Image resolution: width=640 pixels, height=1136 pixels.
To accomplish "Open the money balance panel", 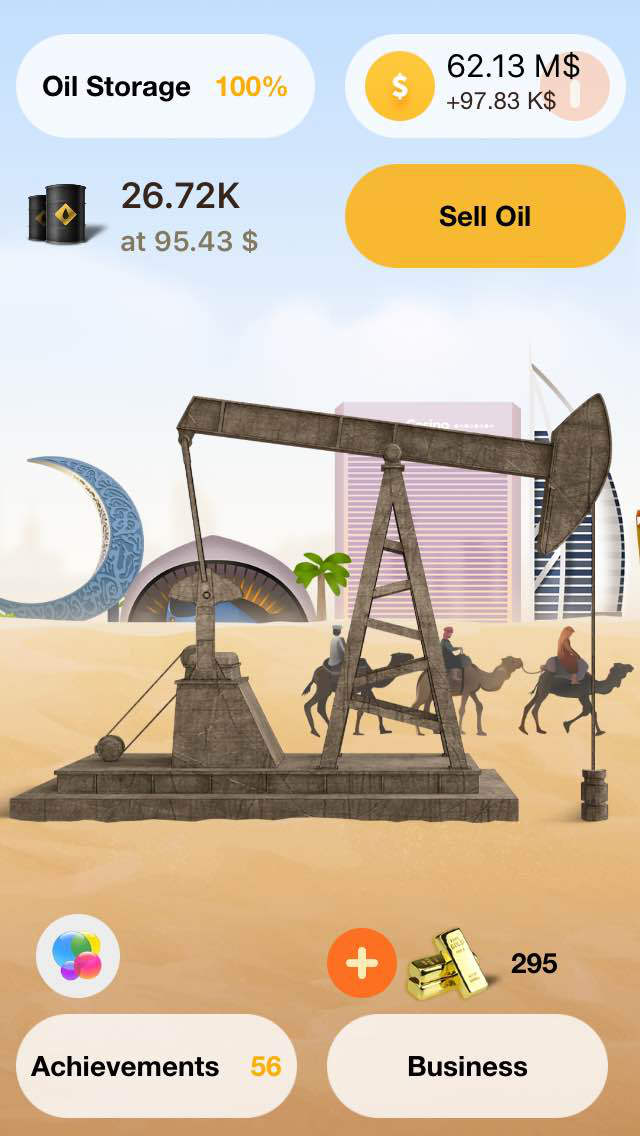I will tap(485, 87).
